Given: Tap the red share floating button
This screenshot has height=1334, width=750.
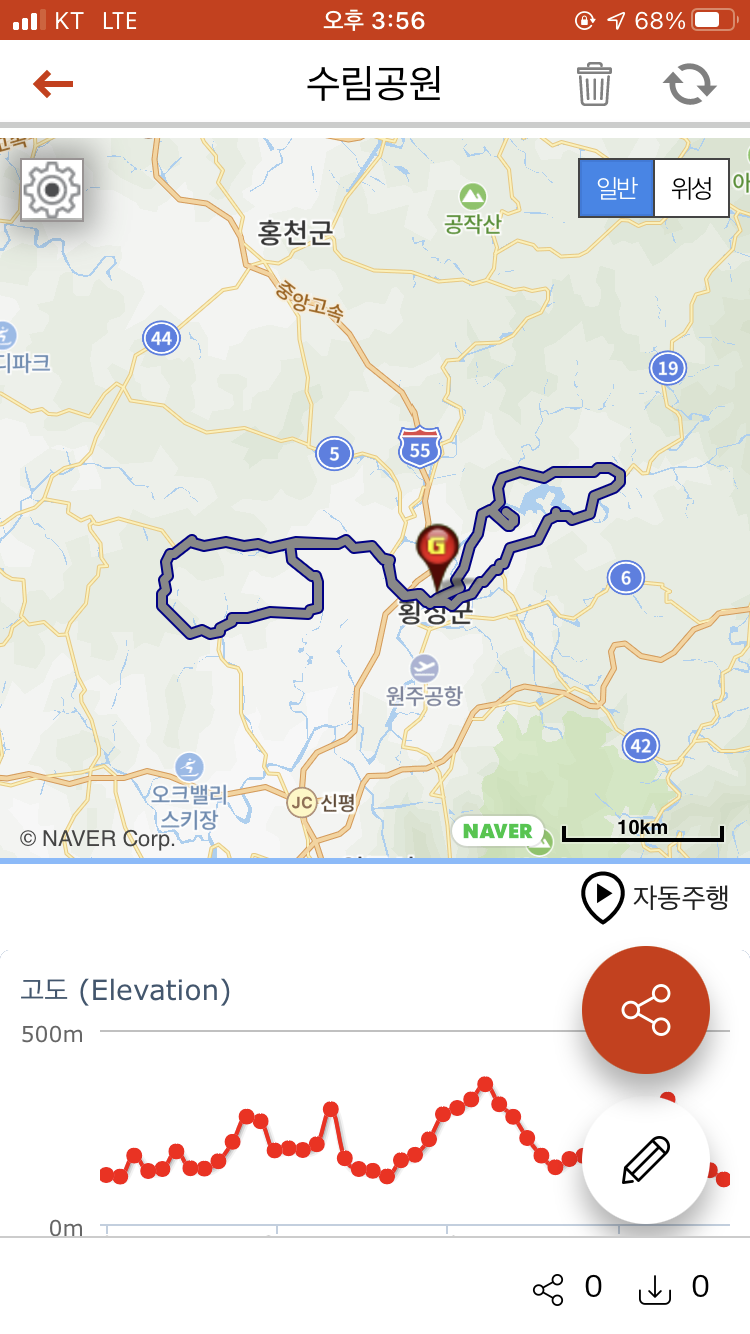Looking at the screenshot, I should 646,1010.
